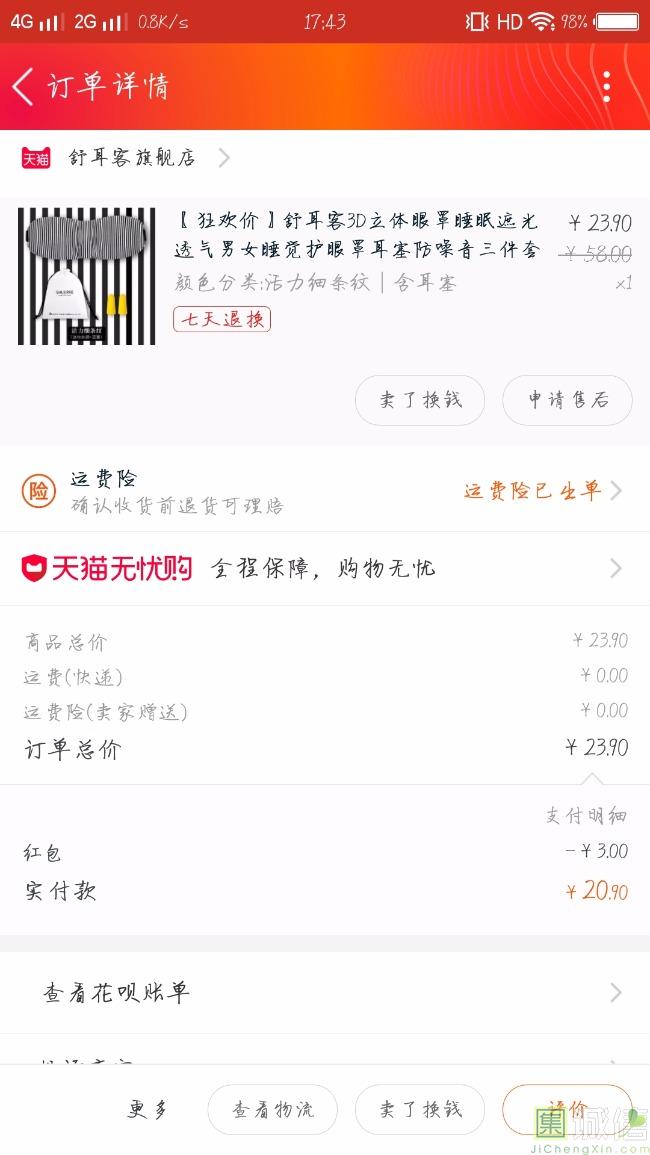
Task: Tap 评价 to review the order
Action: (567, 1109)
